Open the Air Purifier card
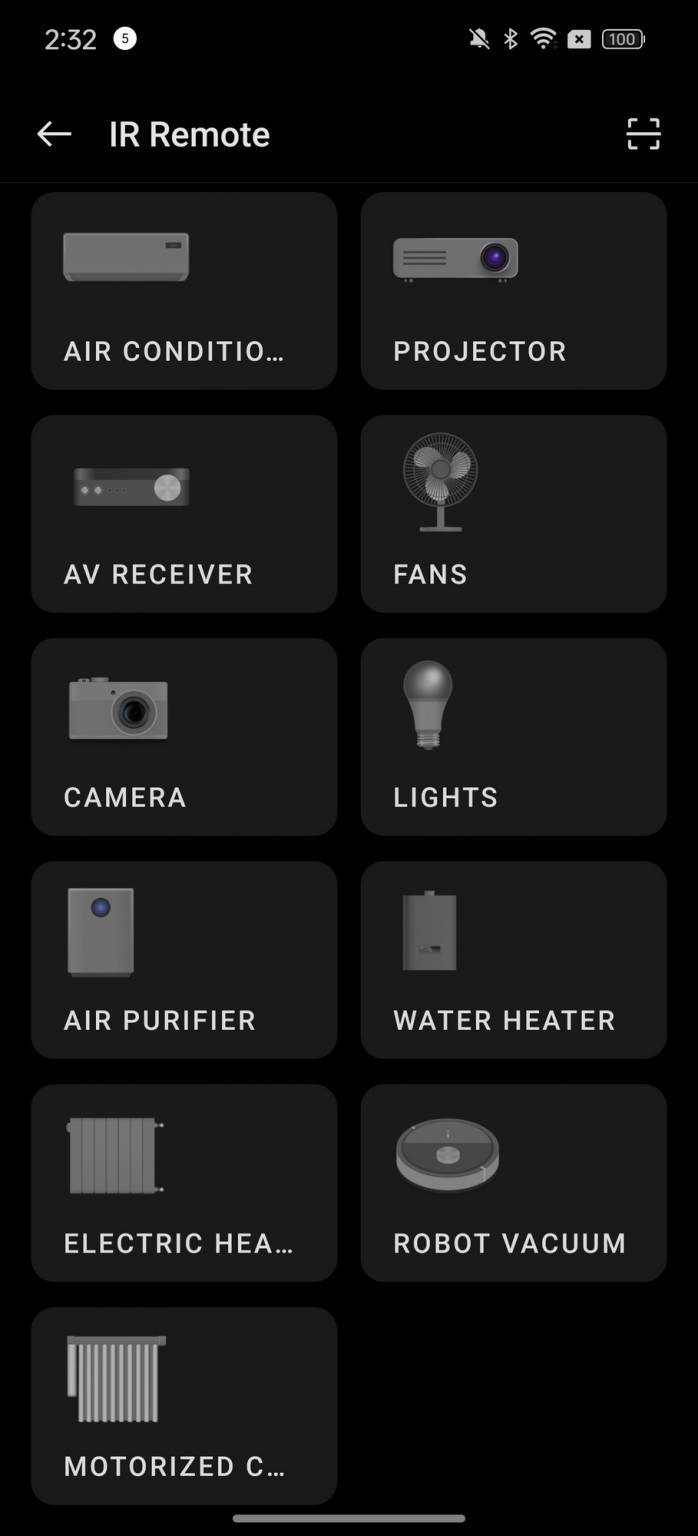This screenshot has height=1536, width=698. pos(184,960)
